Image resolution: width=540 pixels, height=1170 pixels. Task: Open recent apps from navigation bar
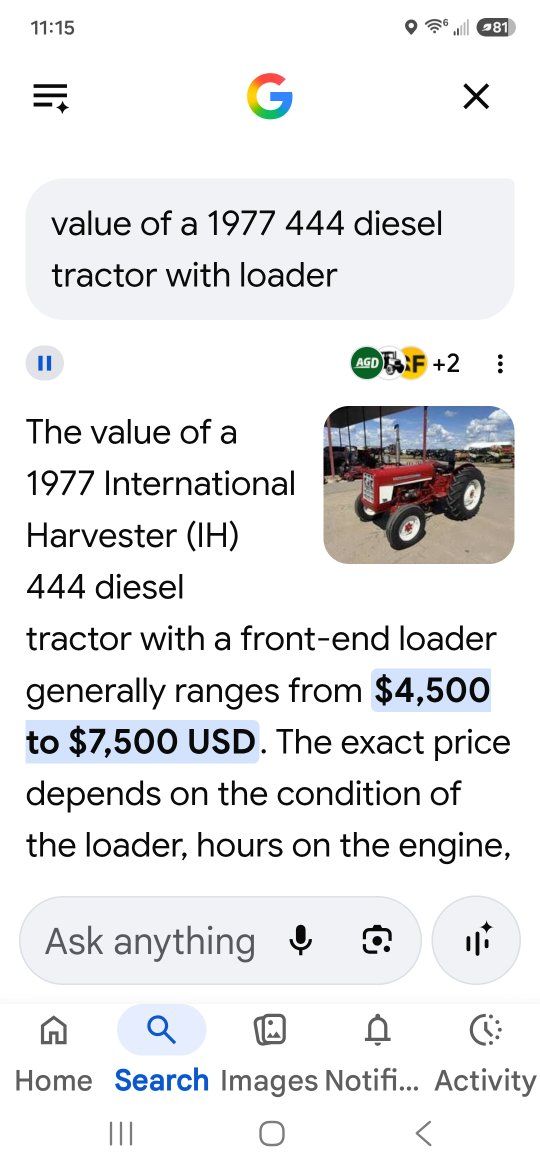tap(121, 1133)
